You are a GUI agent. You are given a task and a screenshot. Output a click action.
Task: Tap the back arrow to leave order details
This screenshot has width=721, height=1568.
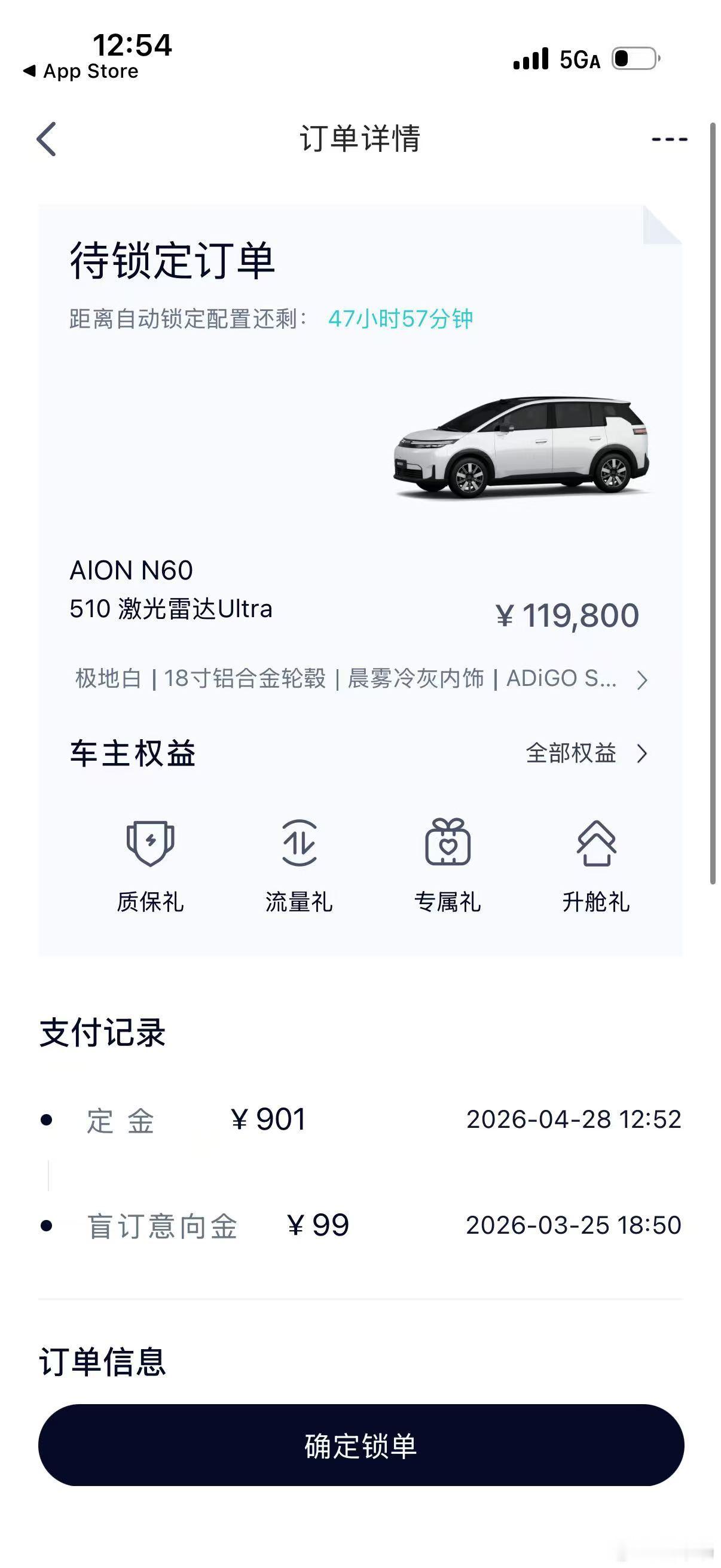point(46,139)
